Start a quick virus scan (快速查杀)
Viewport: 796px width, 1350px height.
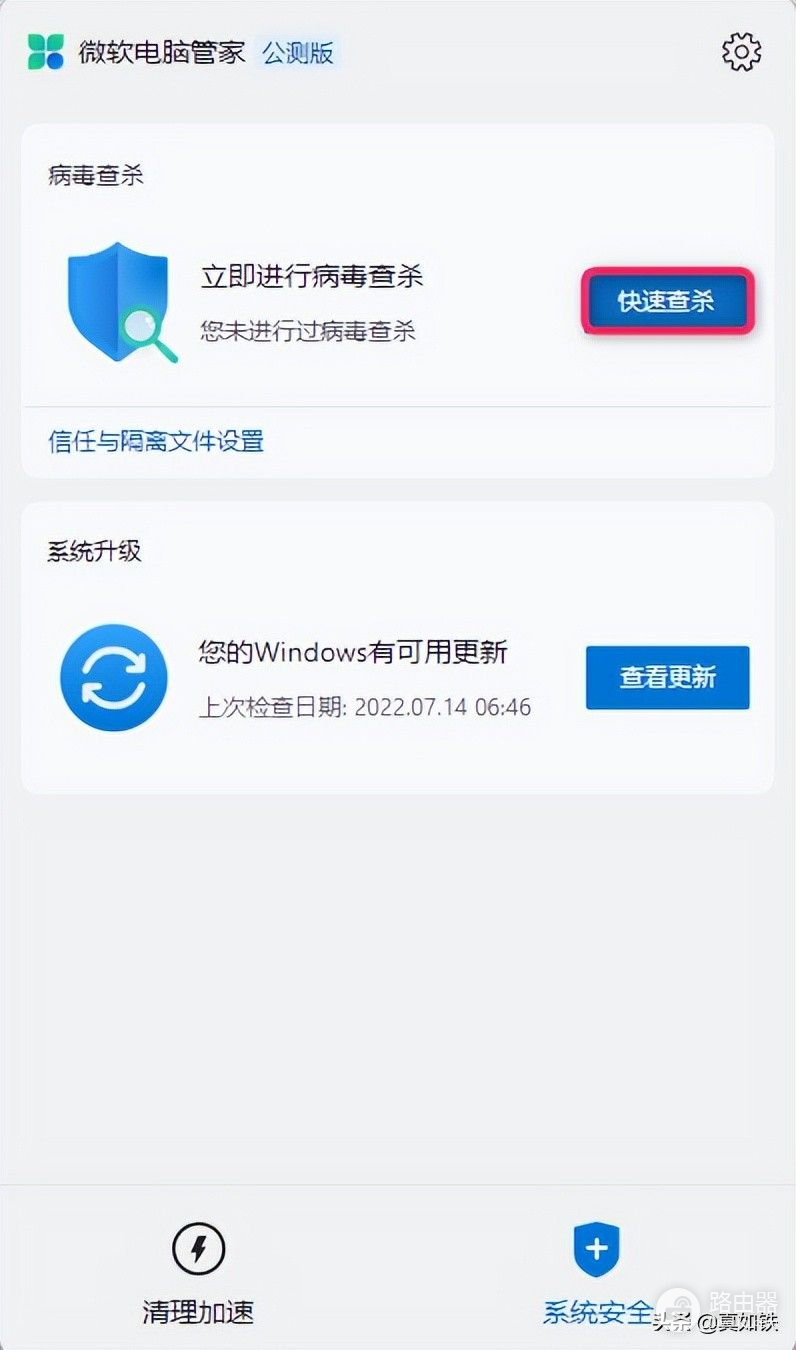click(x=666, y=301)
